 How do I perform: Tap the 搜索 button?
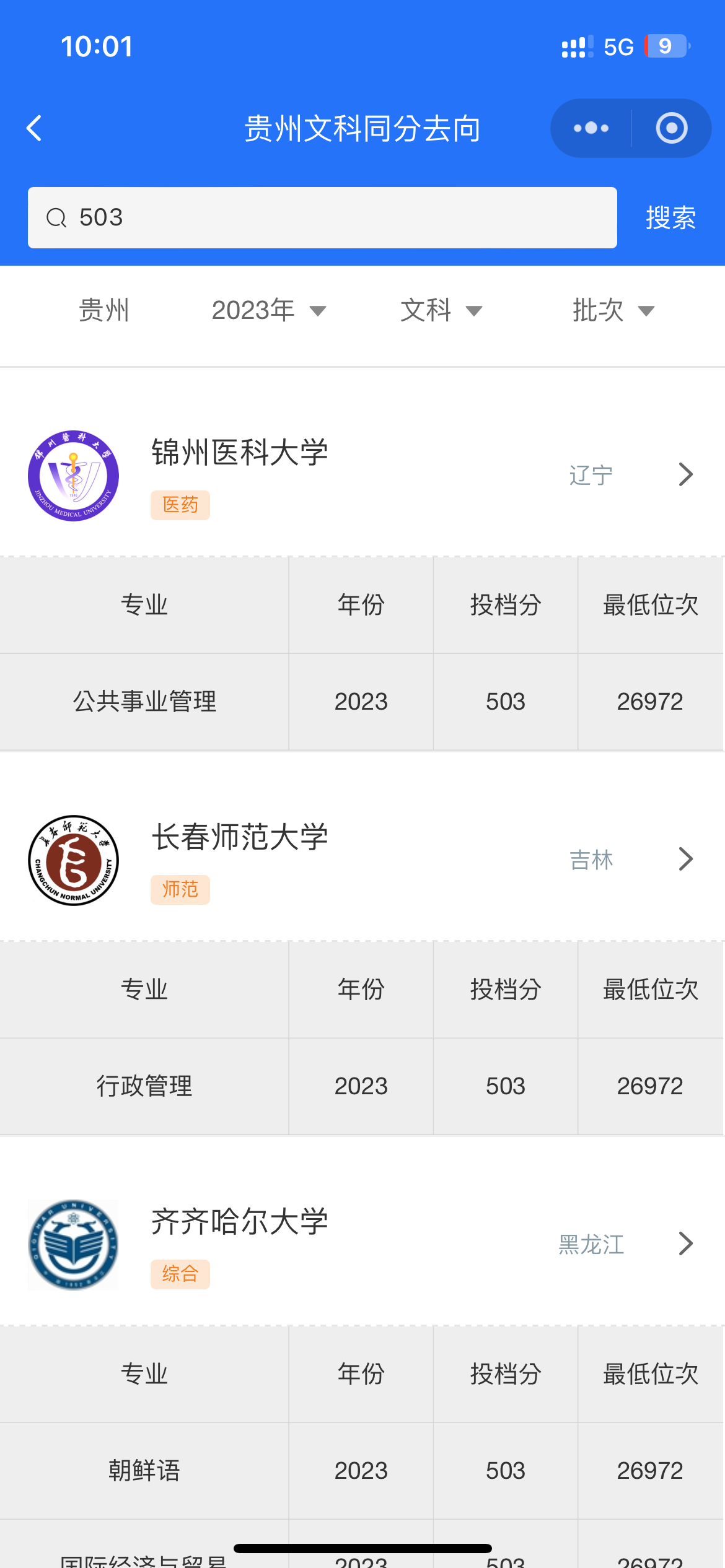point(671,217)
